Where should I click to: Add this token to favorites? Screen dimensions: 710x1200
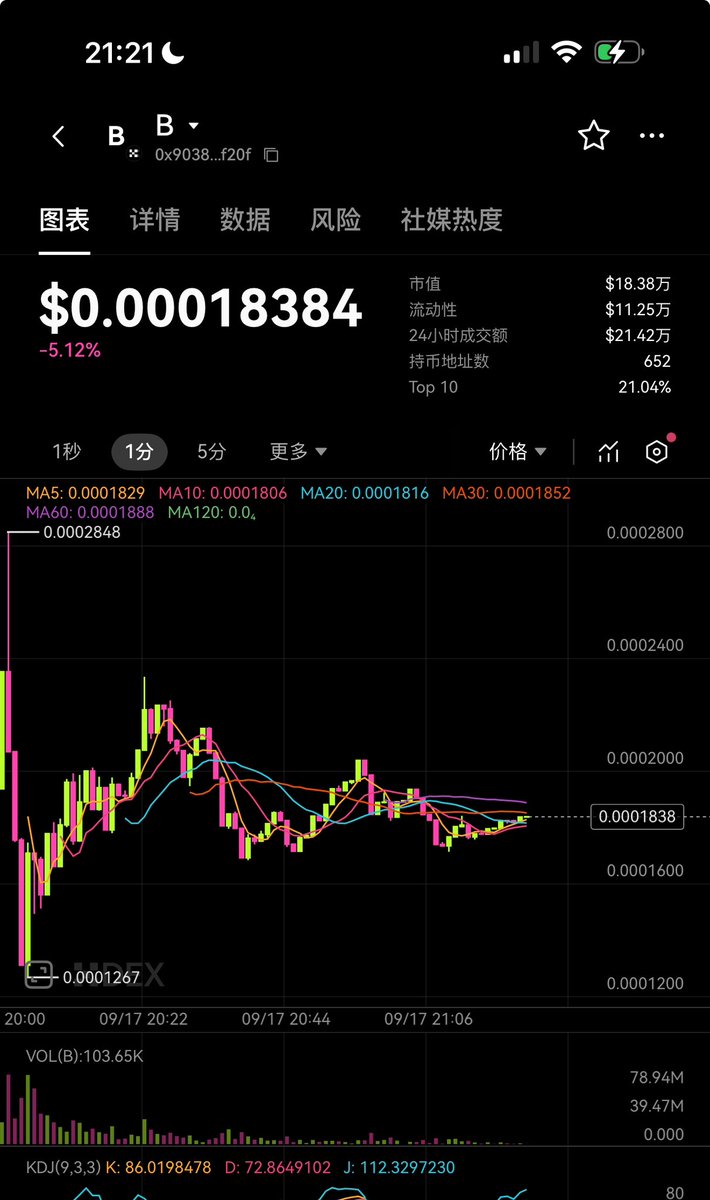593,136
